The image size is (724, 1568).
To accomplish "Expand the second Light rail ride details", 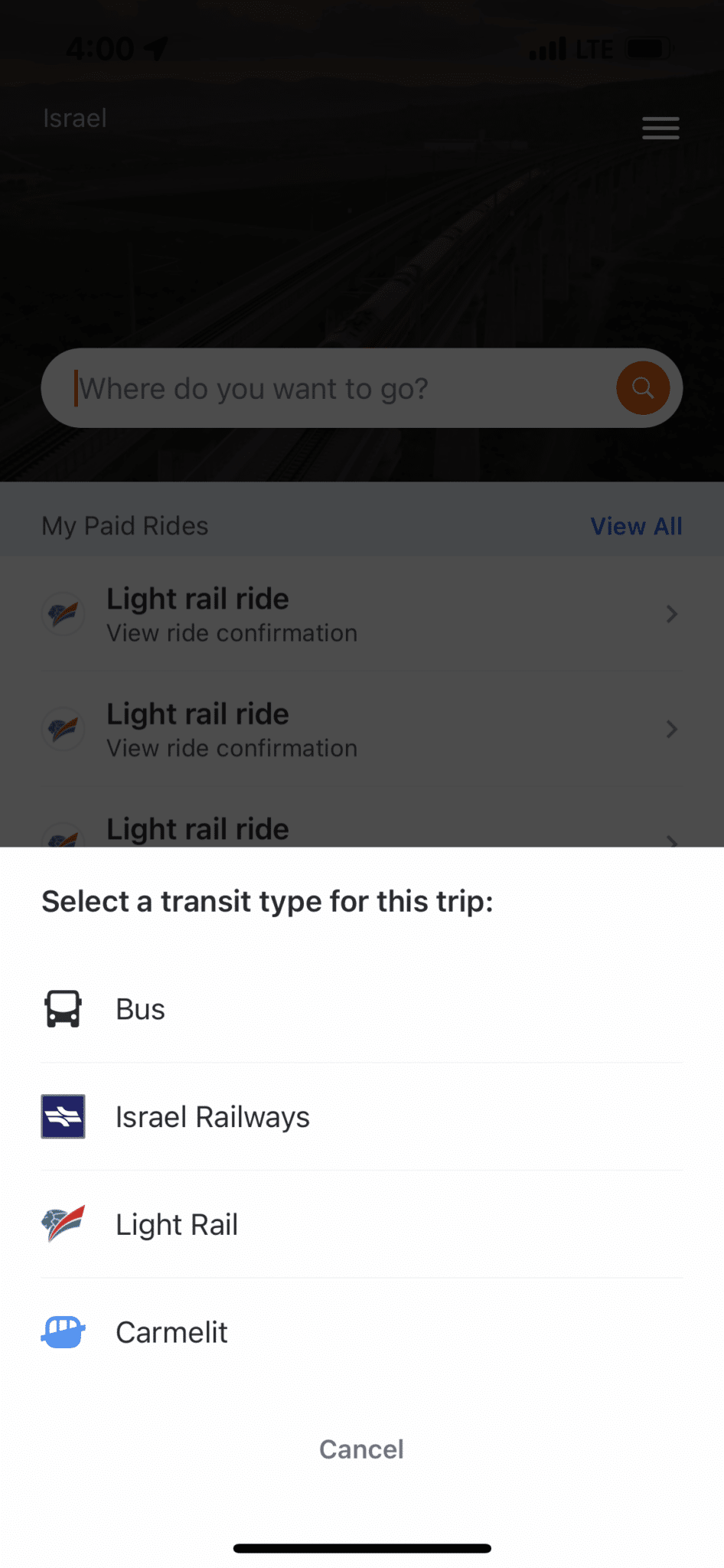I will click(671, 729).
